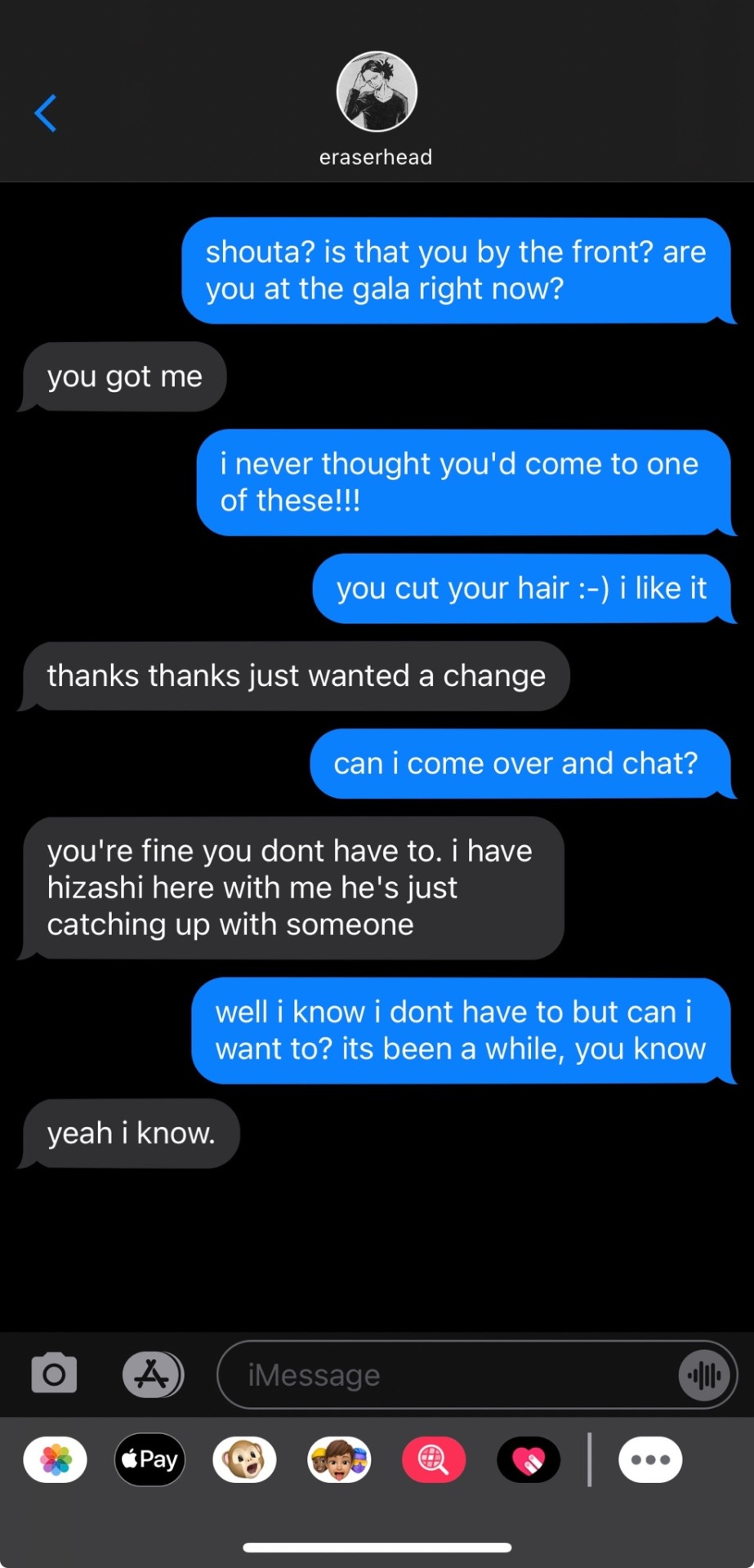The image size is (754, 1568).
Task: Open Memoji stickers app
Action: [x=339, y=1459]
